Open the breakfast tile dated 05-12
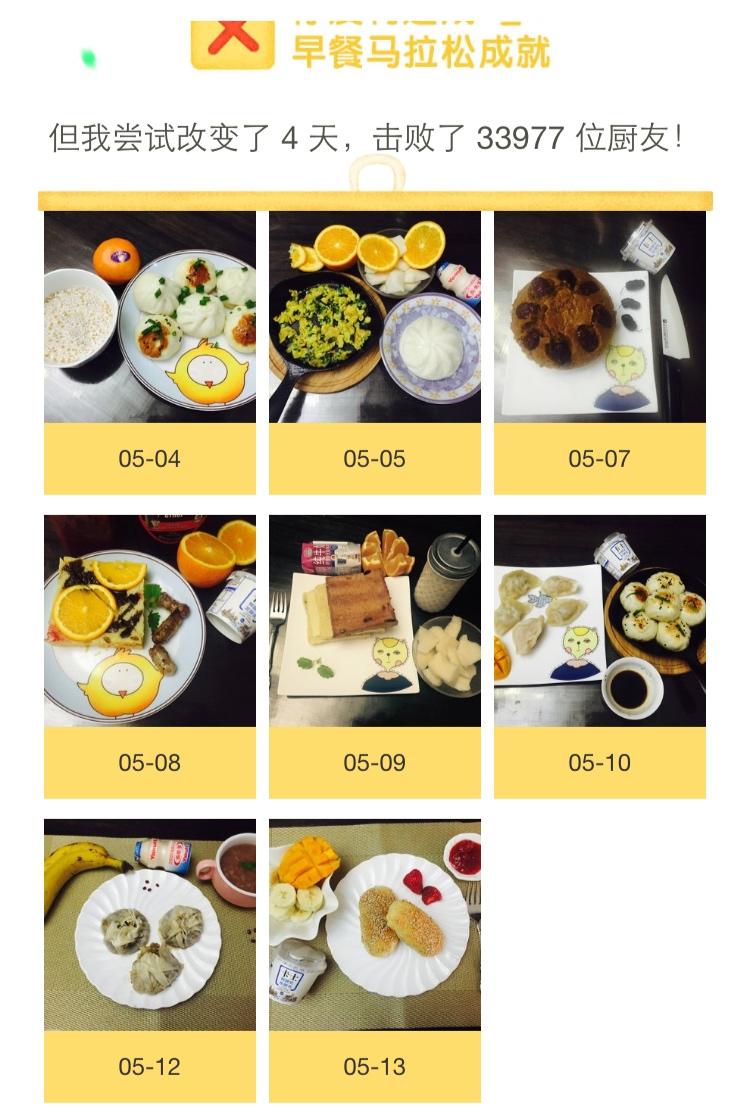The height and width of the screenshot is (1120, 750). 150,926
